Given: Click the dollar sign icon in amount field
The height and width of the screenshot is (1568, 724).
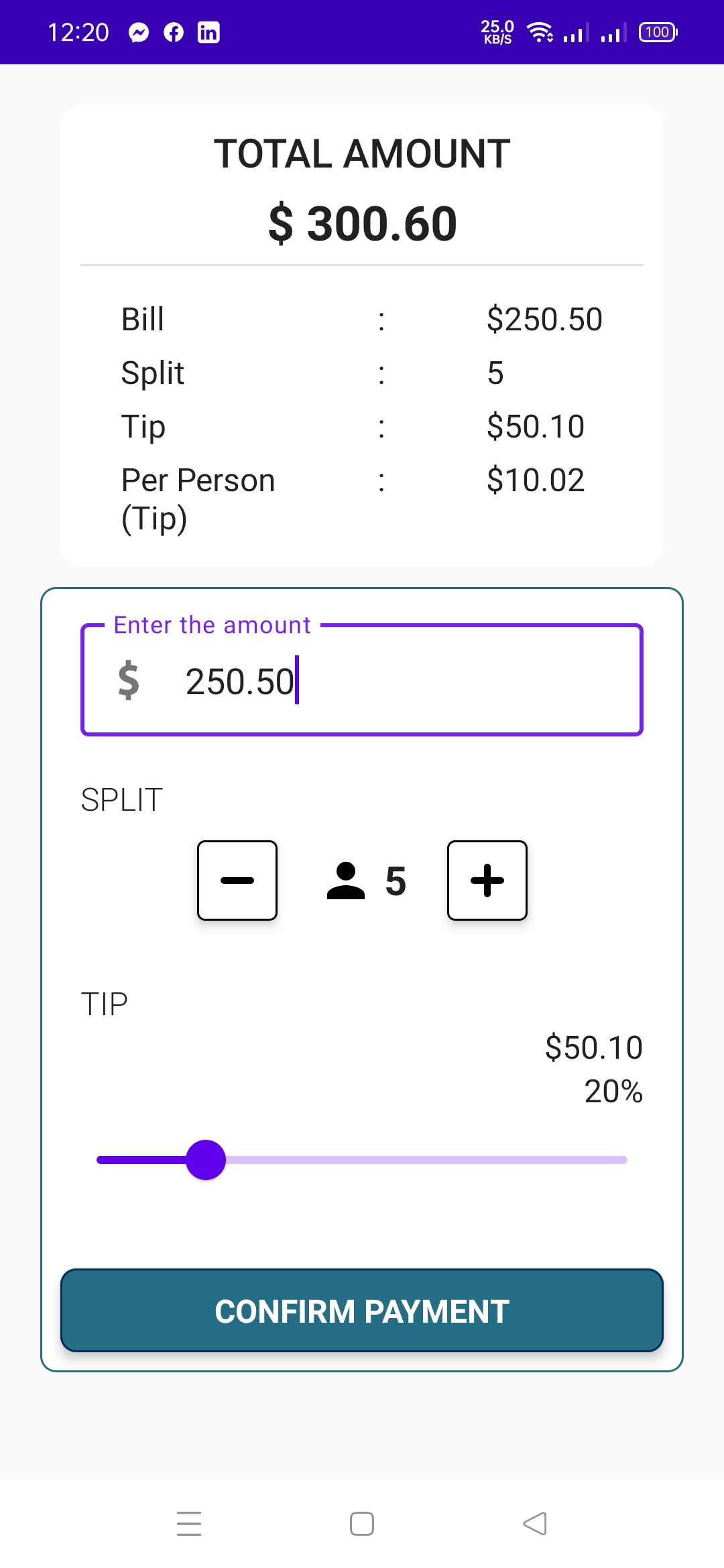Looking at the screenshot, I should 129,680.
